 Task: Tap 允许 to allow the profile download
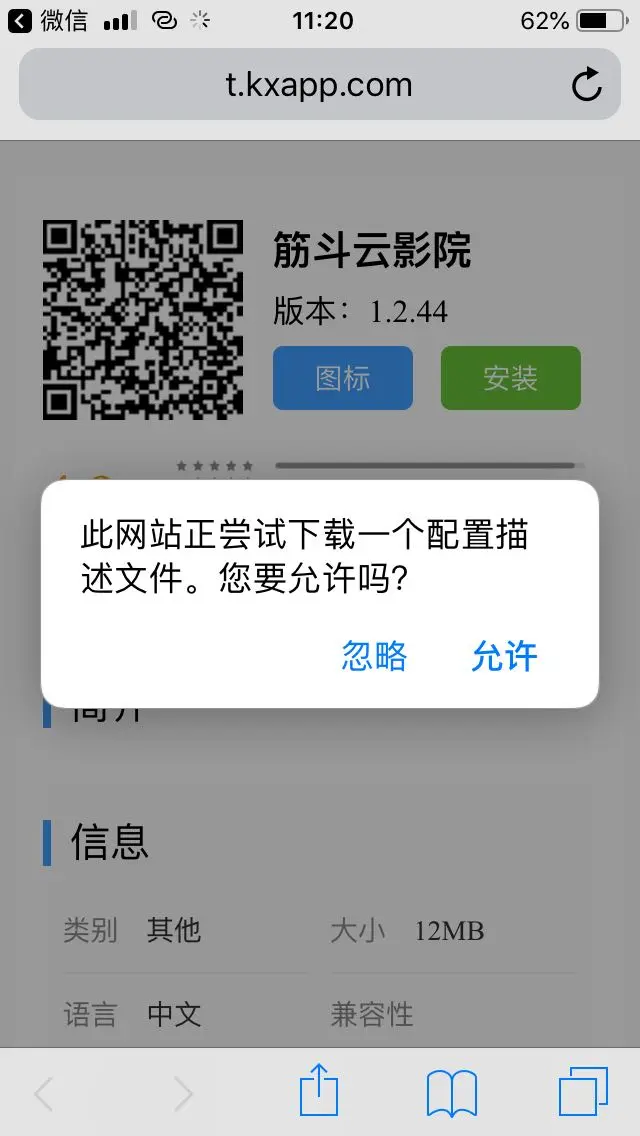[x=504, y=656]
